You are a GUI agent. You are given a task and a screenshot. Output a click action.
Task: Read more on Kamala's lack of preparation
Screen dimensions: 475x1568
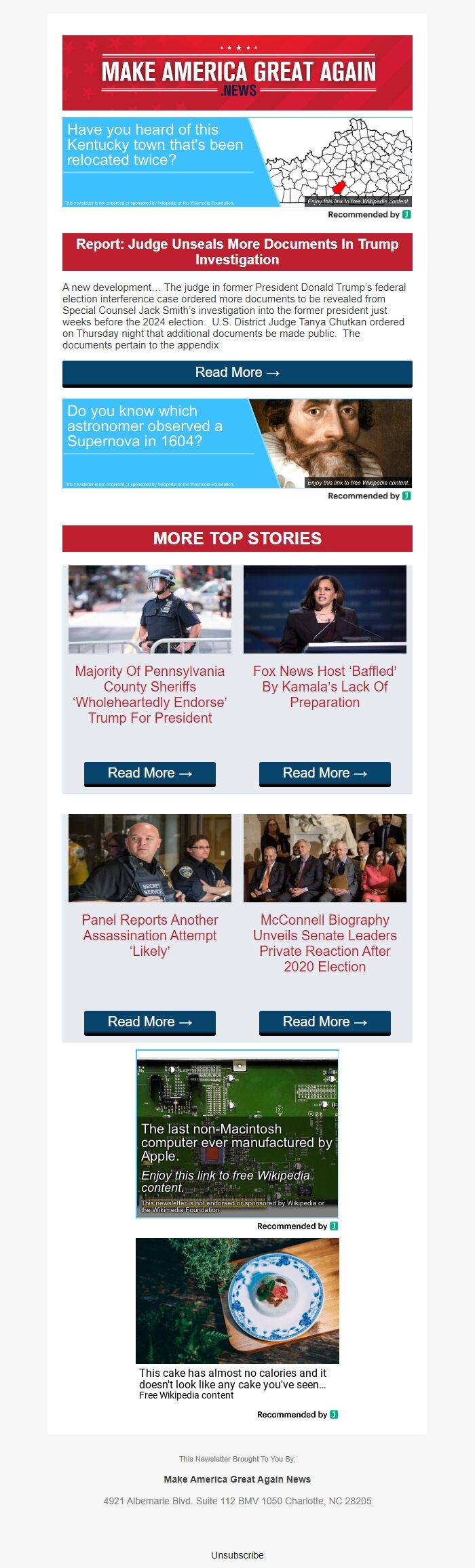click(x=324, y=773)
